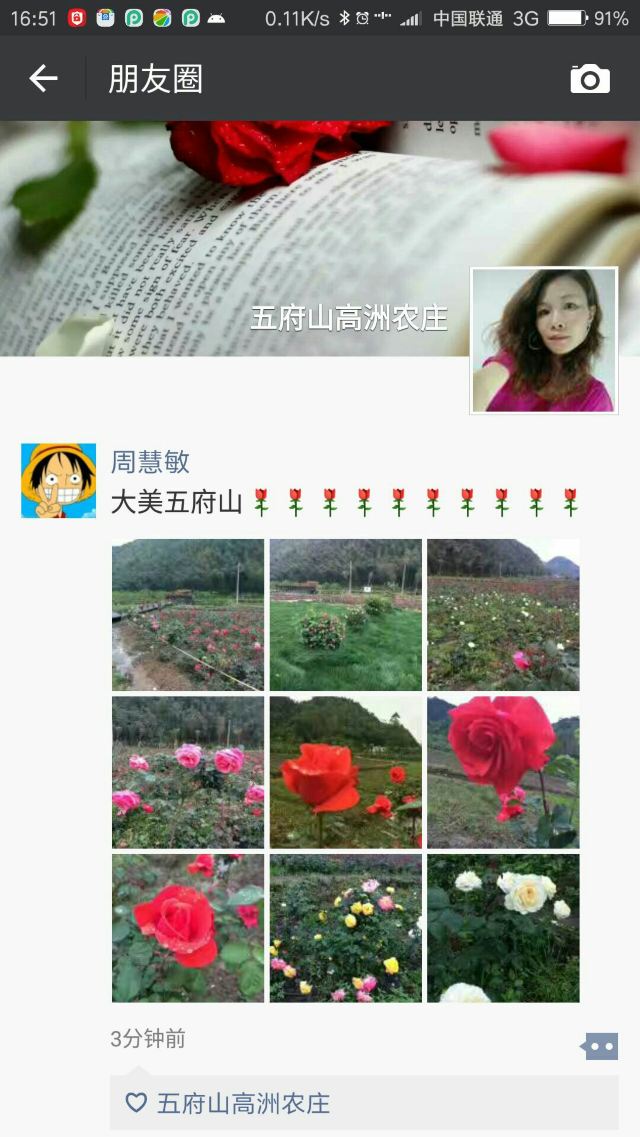Image resolution: width=640 pixels, height=1137 pixels.
Task: View the large red rose on stem photo
Action: (x=503, y=772)
